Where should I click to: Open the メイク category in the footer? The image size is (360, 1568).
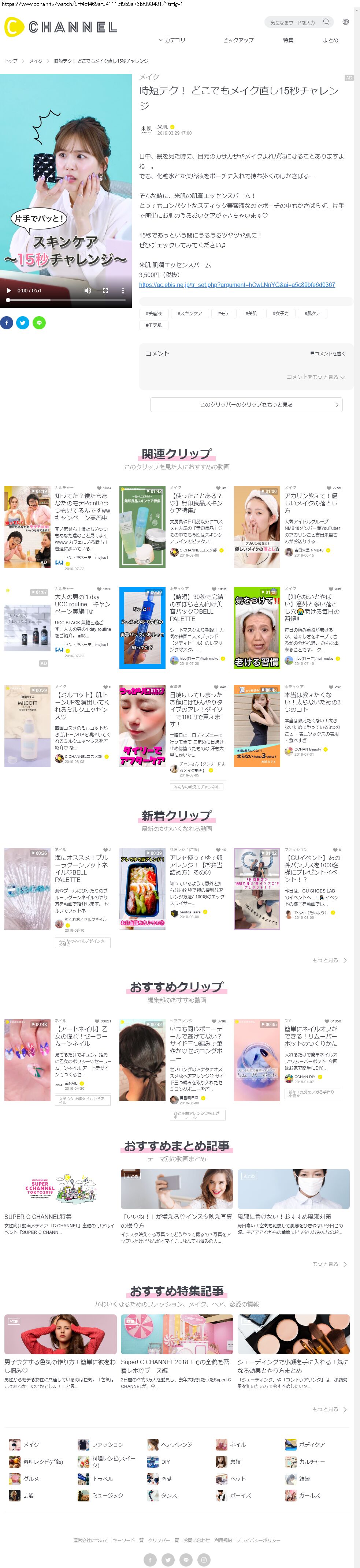(30, 1444)
